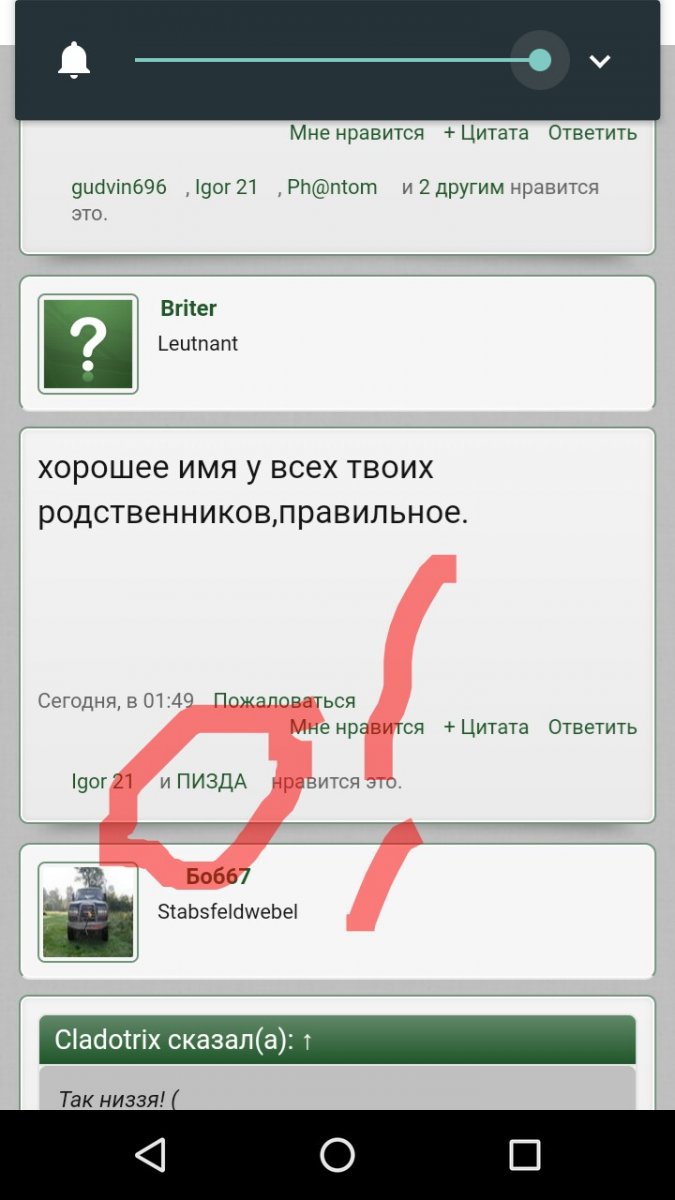Show the '2 другим' likers list

tap(462, 187)
